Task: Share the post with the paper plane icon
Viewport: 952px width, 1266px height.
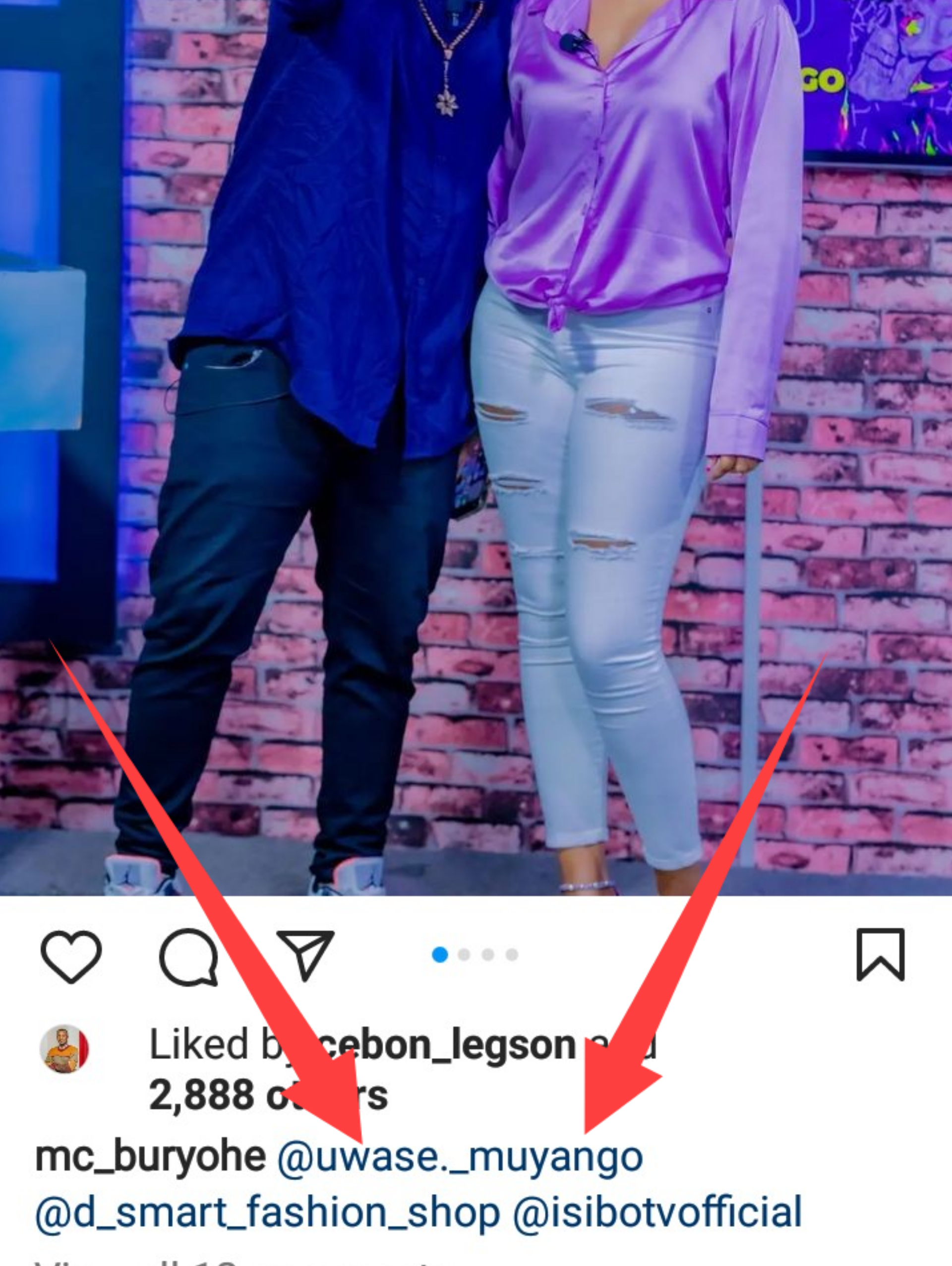Action: tap(305, 954)
